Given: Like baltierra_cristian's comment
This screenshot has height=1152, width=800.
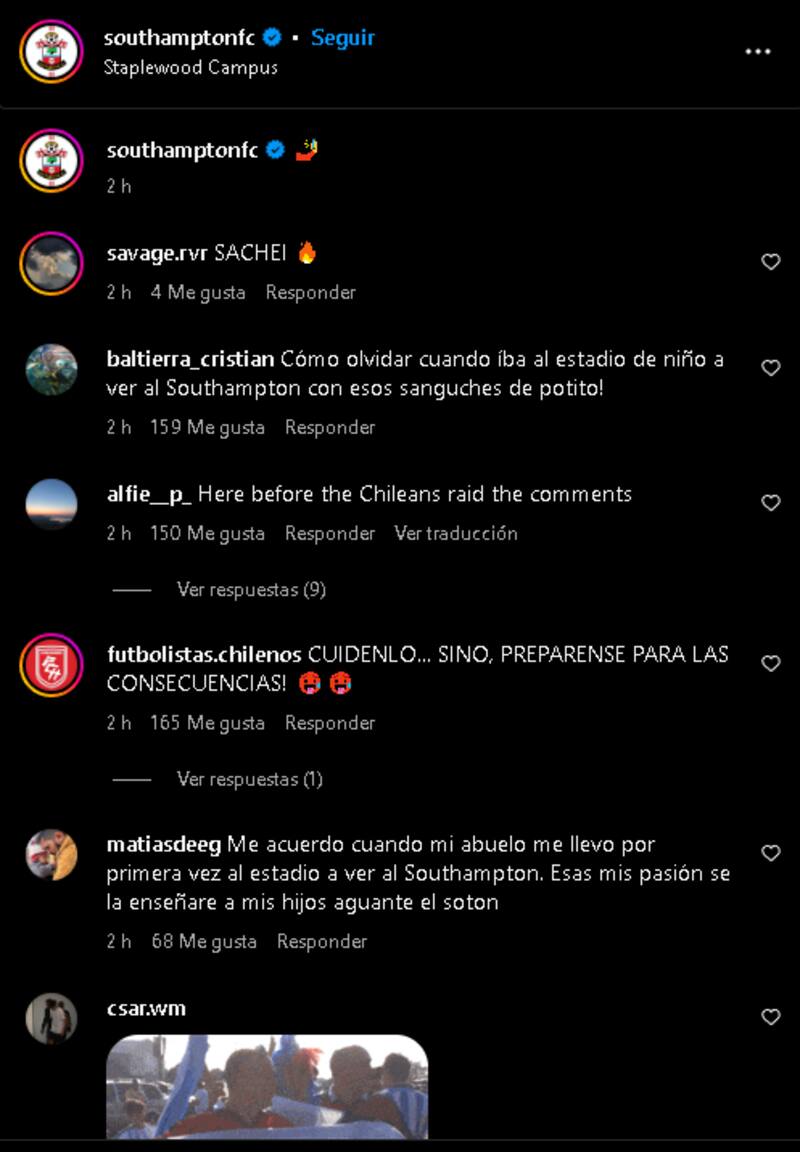Looking at the screenshot, I should (x=771, y=368).
